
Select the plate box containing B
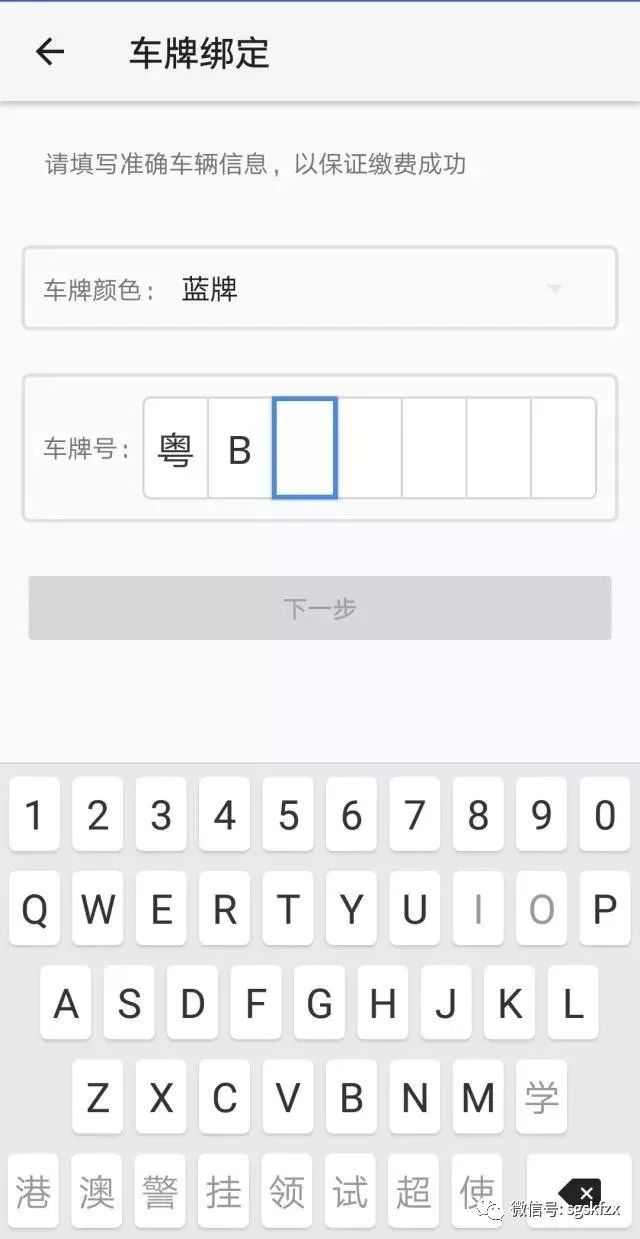(240, 449)
